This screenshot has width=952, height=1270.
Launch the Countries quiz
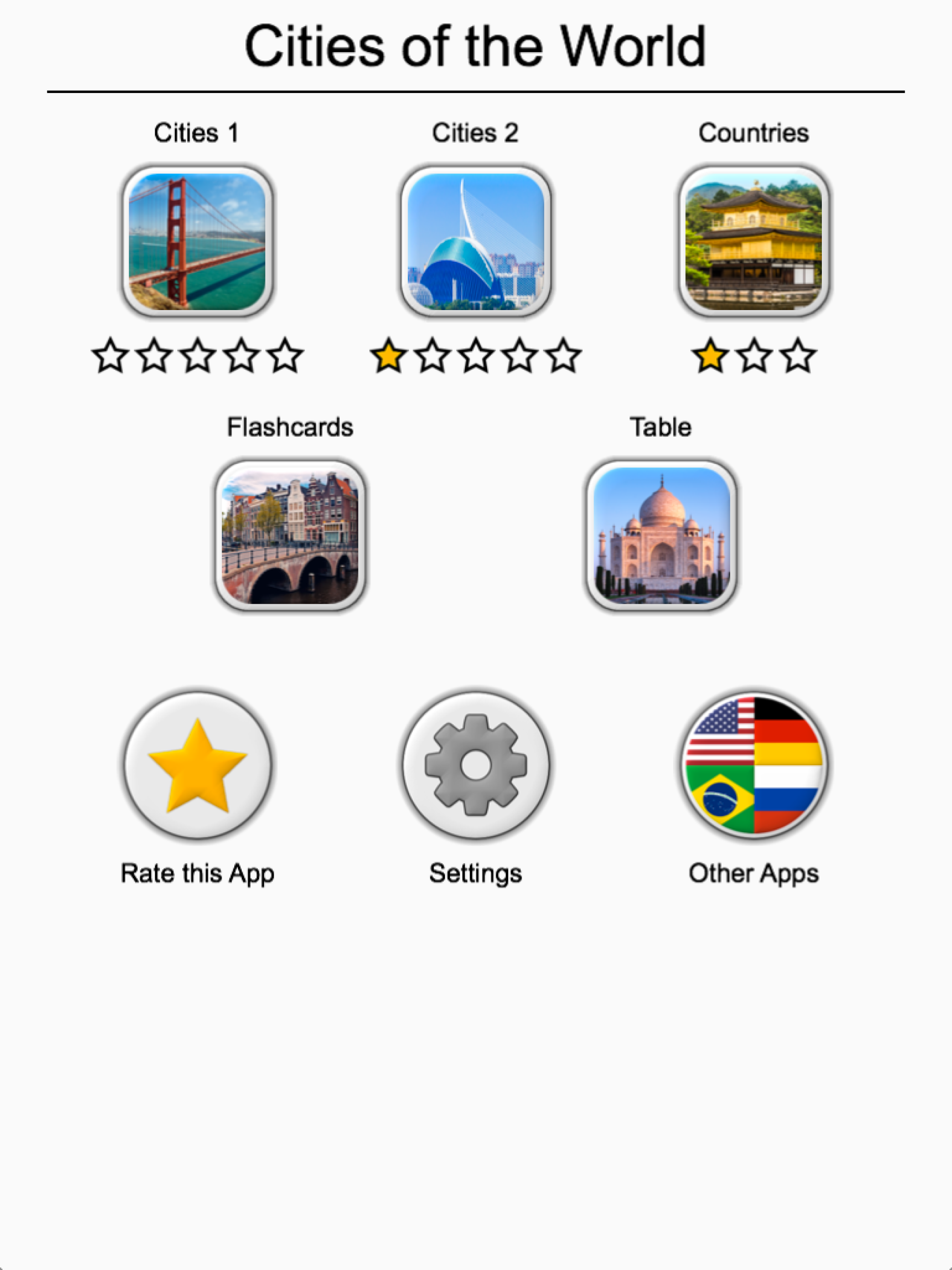tap(754, 241)
